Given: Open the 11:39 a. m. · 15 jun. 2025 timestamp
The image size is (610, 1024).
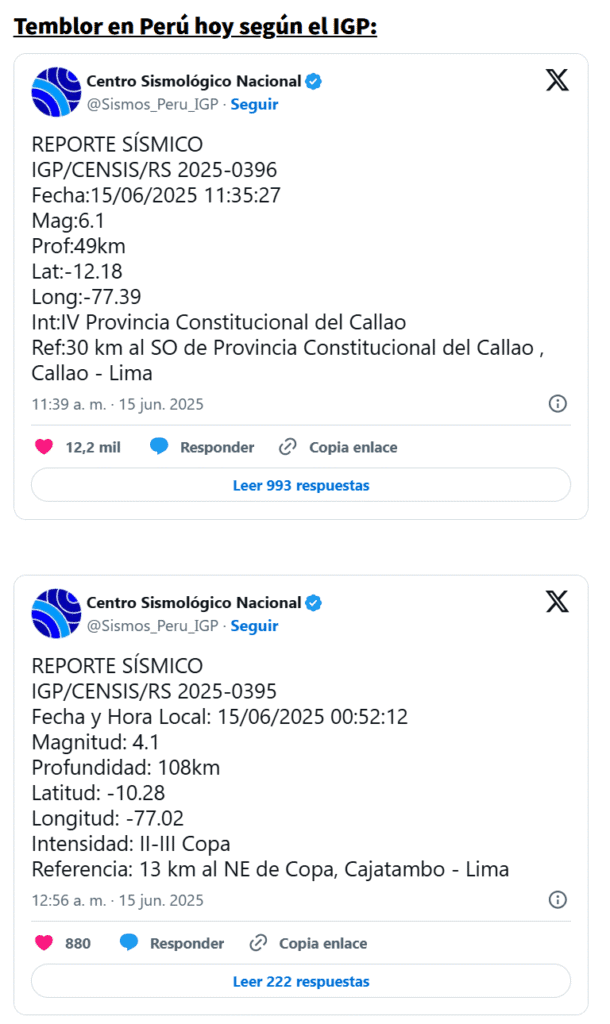Looking at the screenshot, I should pos(118,404).
